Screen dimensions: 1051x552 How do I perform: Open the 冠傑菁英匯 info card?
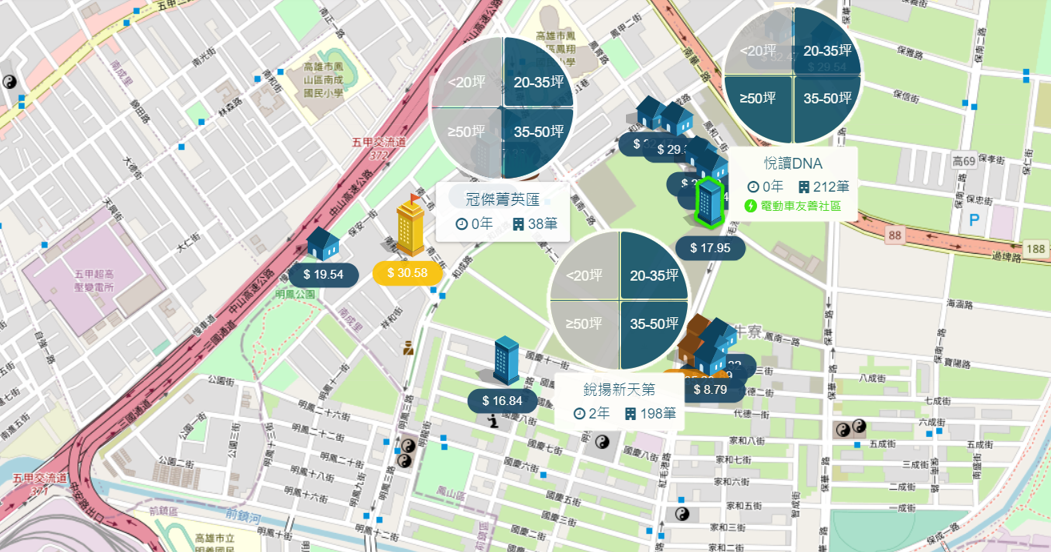[503, 211]
